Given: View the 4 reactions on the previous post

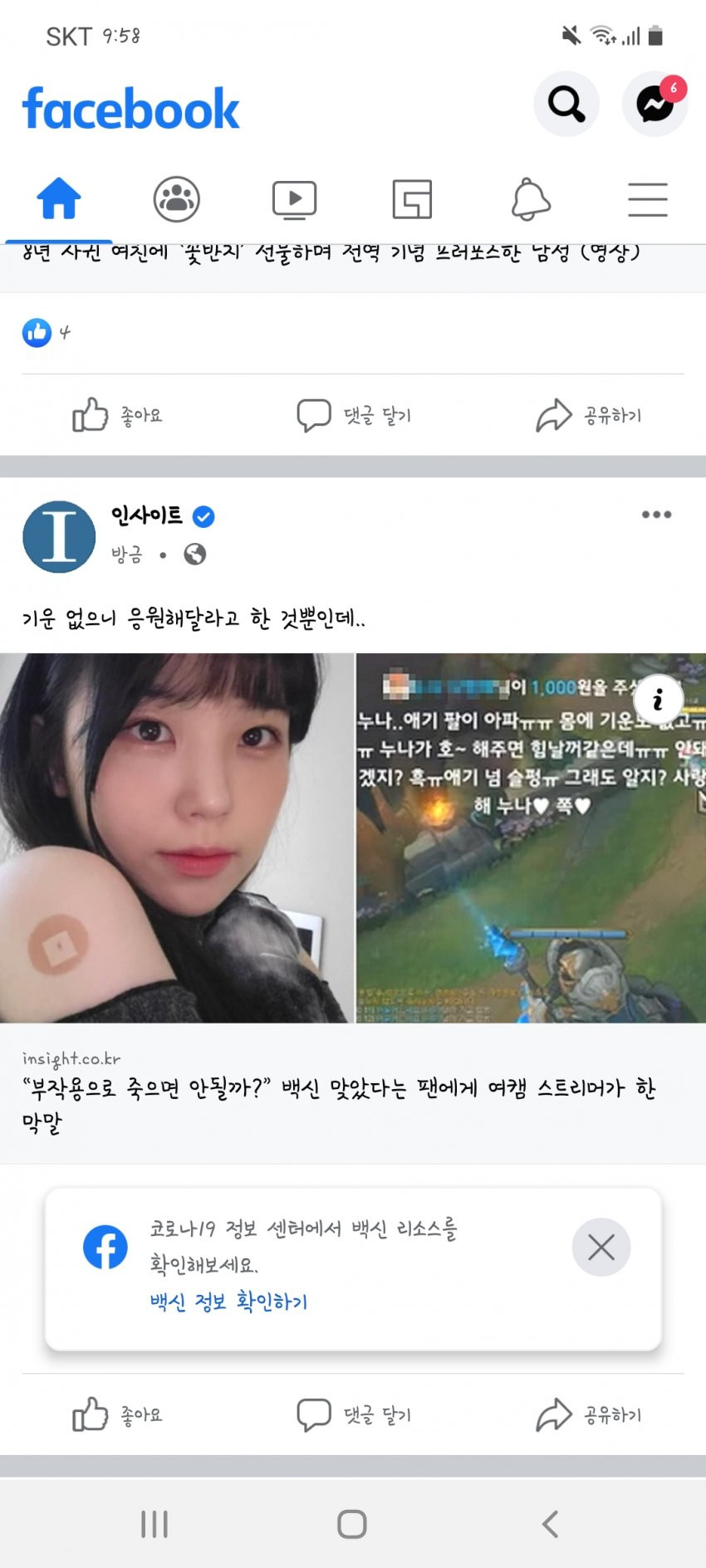Looking at the screenshot, I should click(x=47, y=333).
